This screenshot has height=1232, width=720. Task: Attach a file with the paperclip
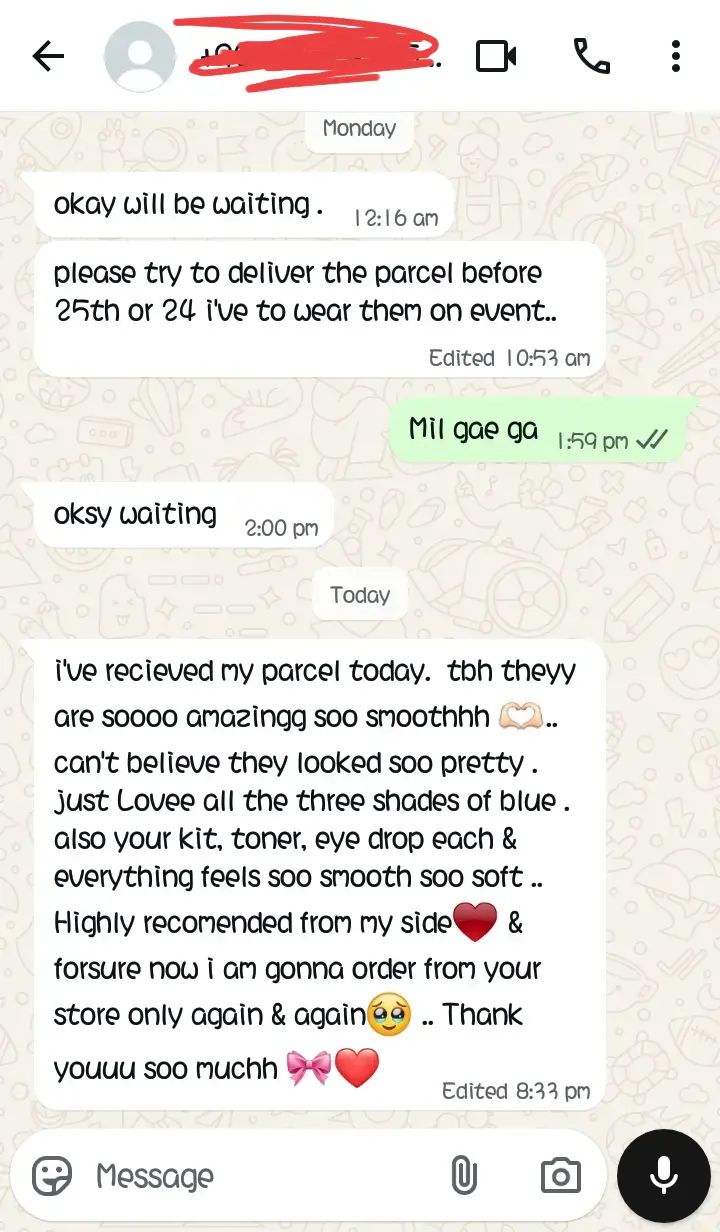coord(464,1176)
